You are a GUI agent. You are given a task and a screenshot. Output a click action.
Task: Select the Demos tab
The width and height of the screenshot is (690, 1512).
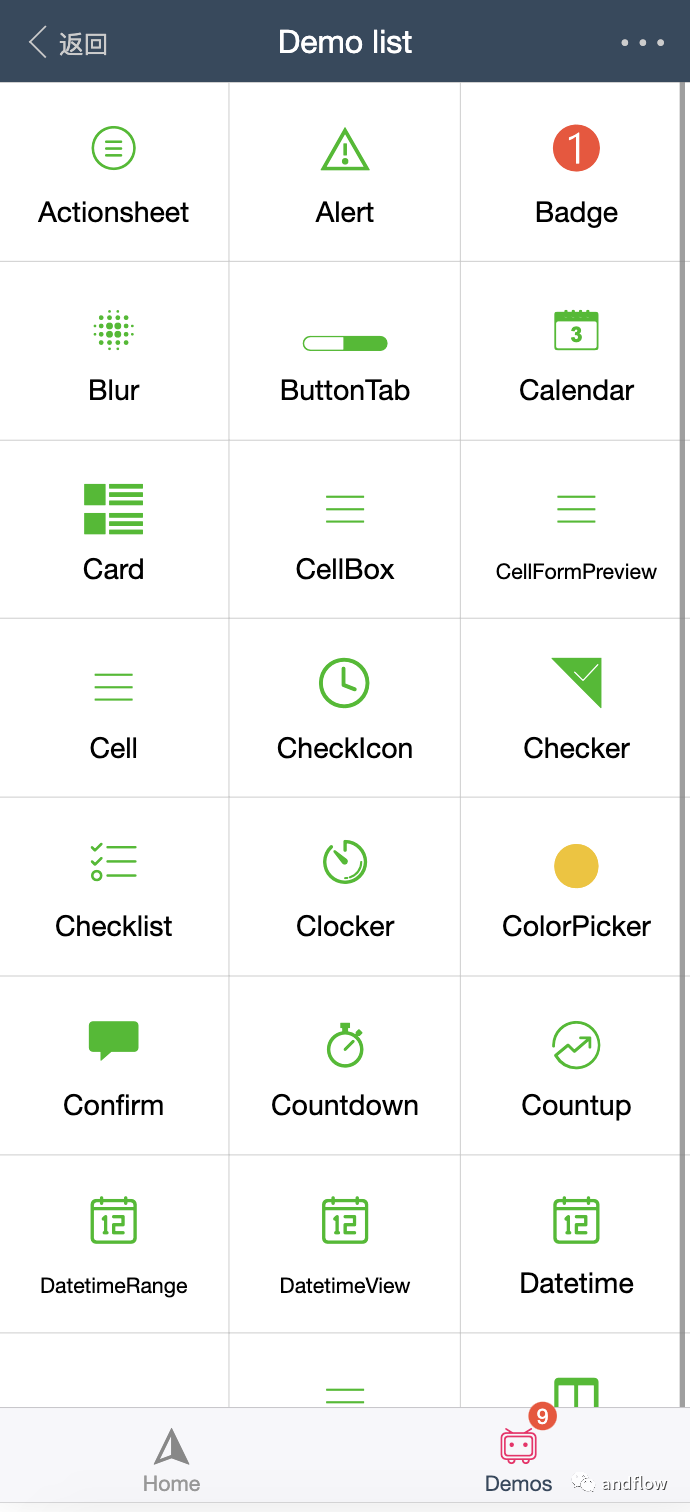click(518, 1461)
